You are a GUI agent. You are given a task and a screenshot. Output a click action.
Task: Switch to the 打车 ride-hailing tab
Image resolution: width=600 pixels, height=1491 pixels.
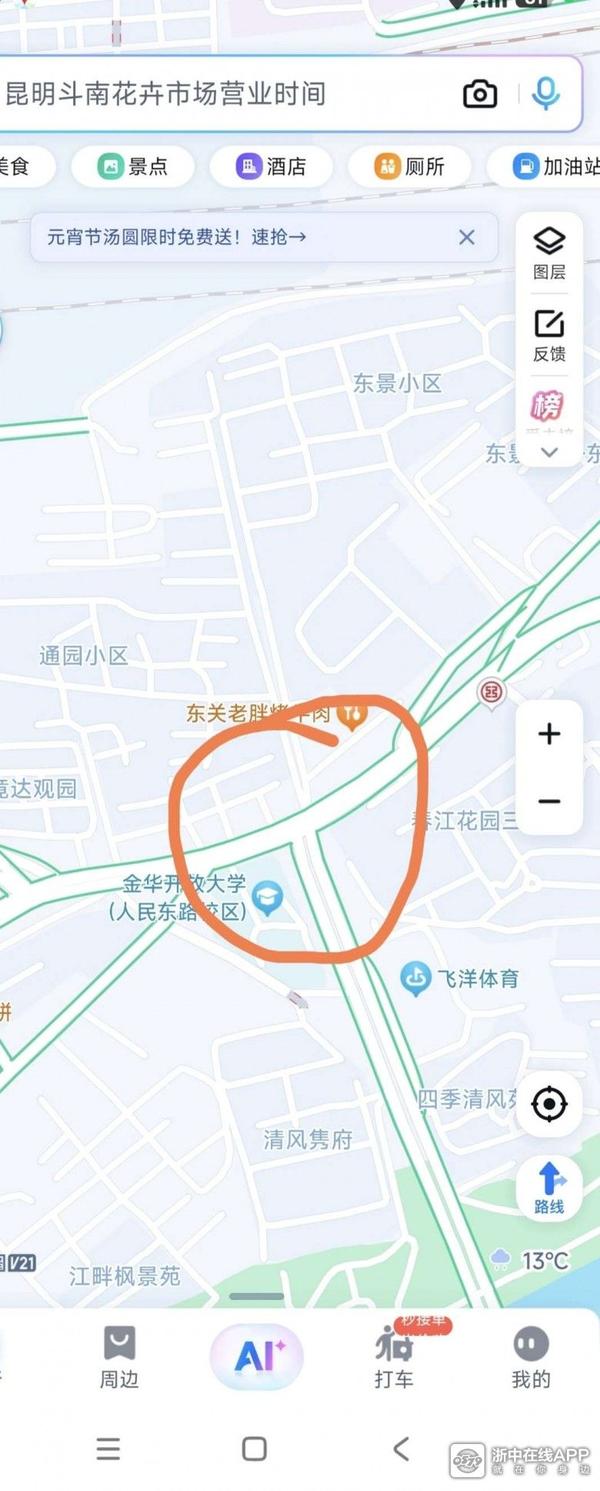(x=394, y=1357)
